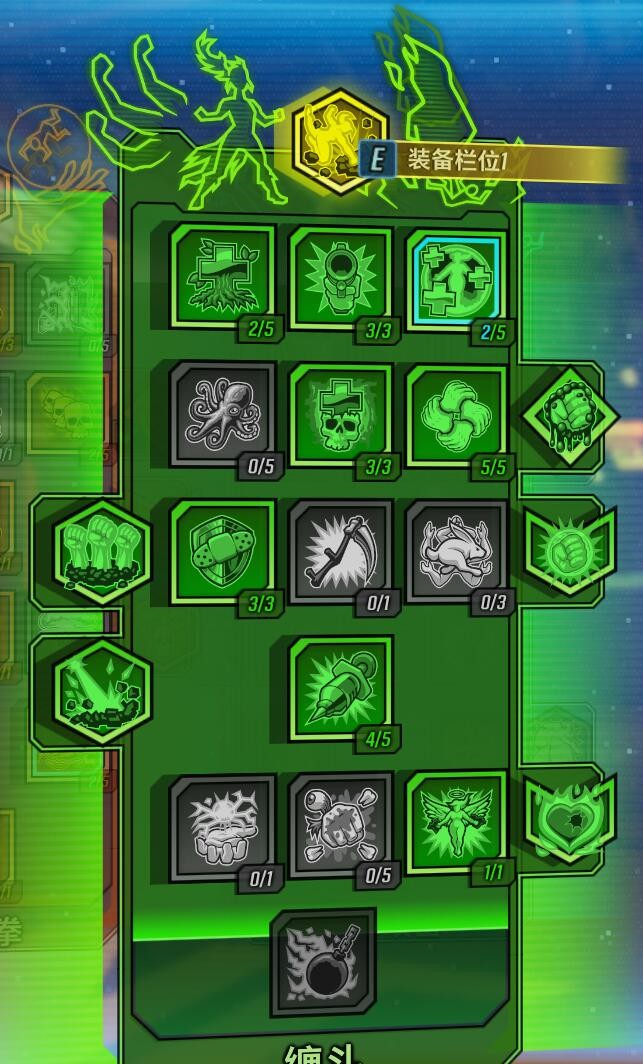Tap the bandaged shield skill (3/3)

(x=222, y=549)
